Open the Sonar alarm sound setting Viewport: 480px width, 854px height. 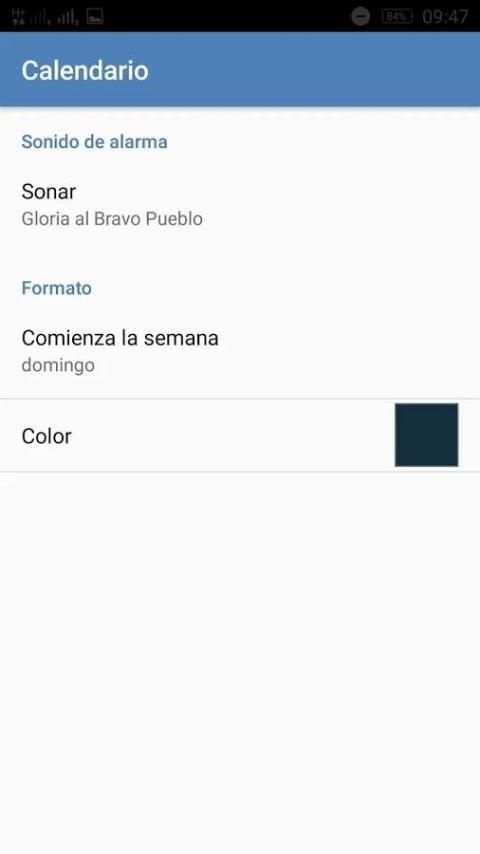coord(240,205)
